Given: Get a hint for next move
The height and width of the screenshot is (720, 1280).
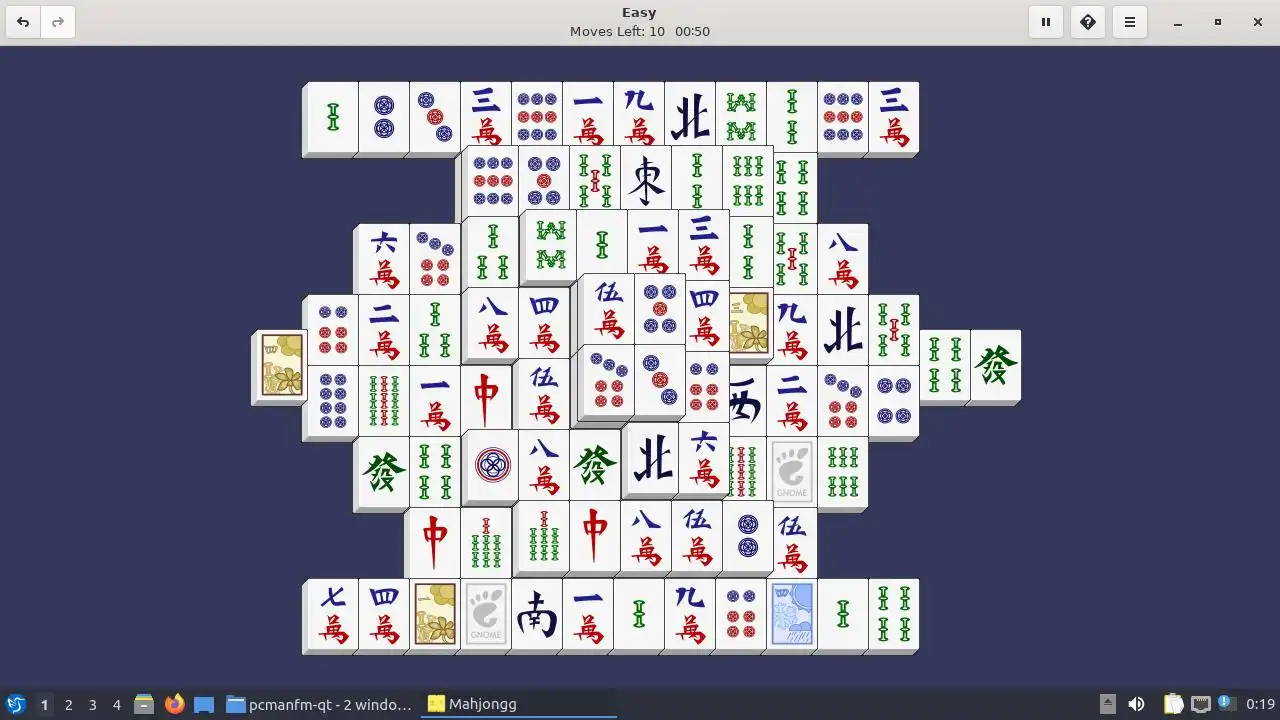Looking at the screenshot, I should (1088, 22).
